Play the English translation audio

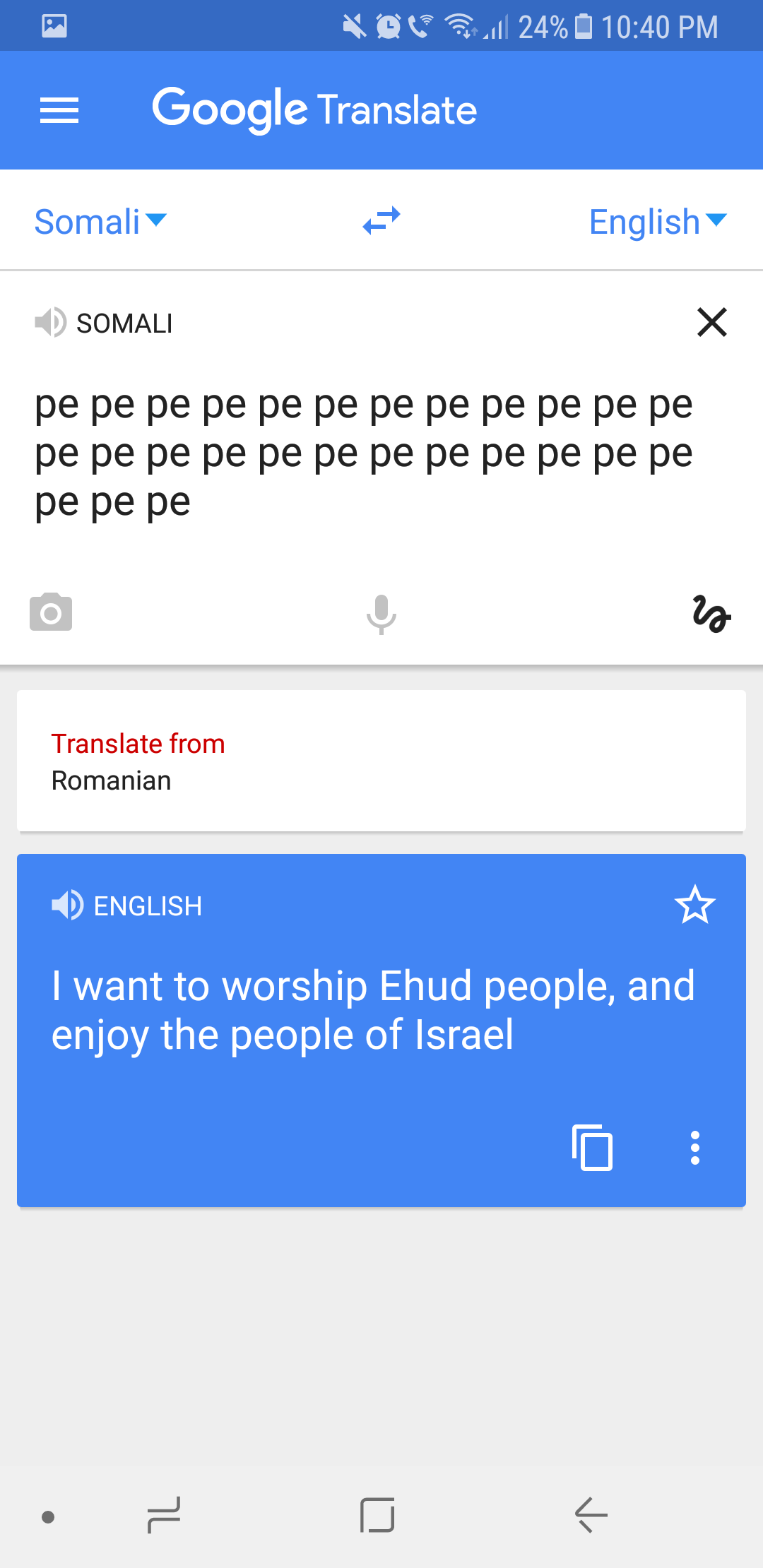pos(67,905)
